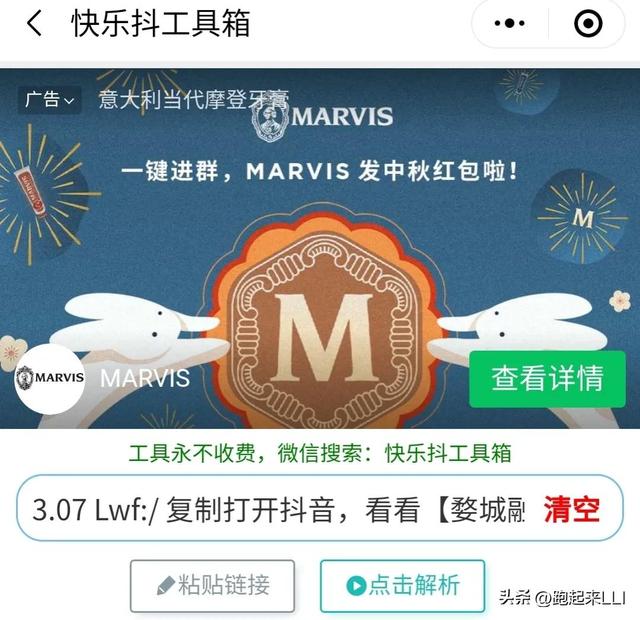Tap 粘贴链接 to paste link
This screenshot has width=640, height=620.
(x=212, y=585)
